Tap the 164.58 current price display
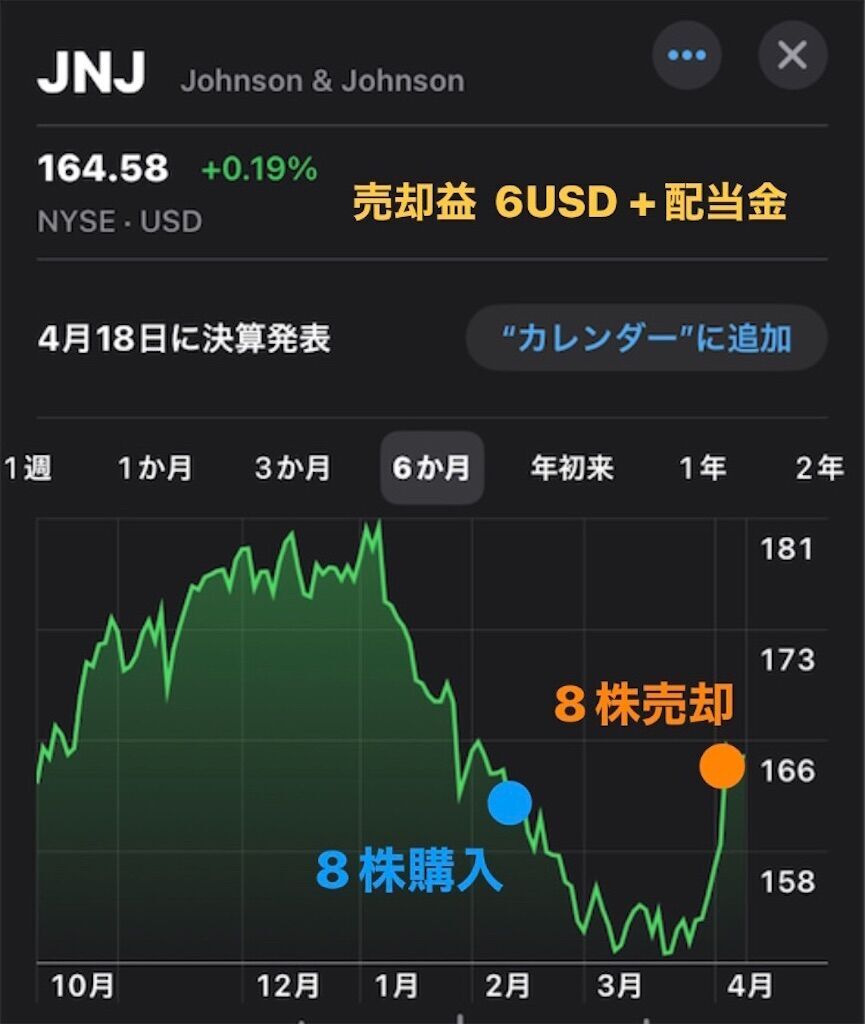865x1024 pixels. [x=103, y=168]
